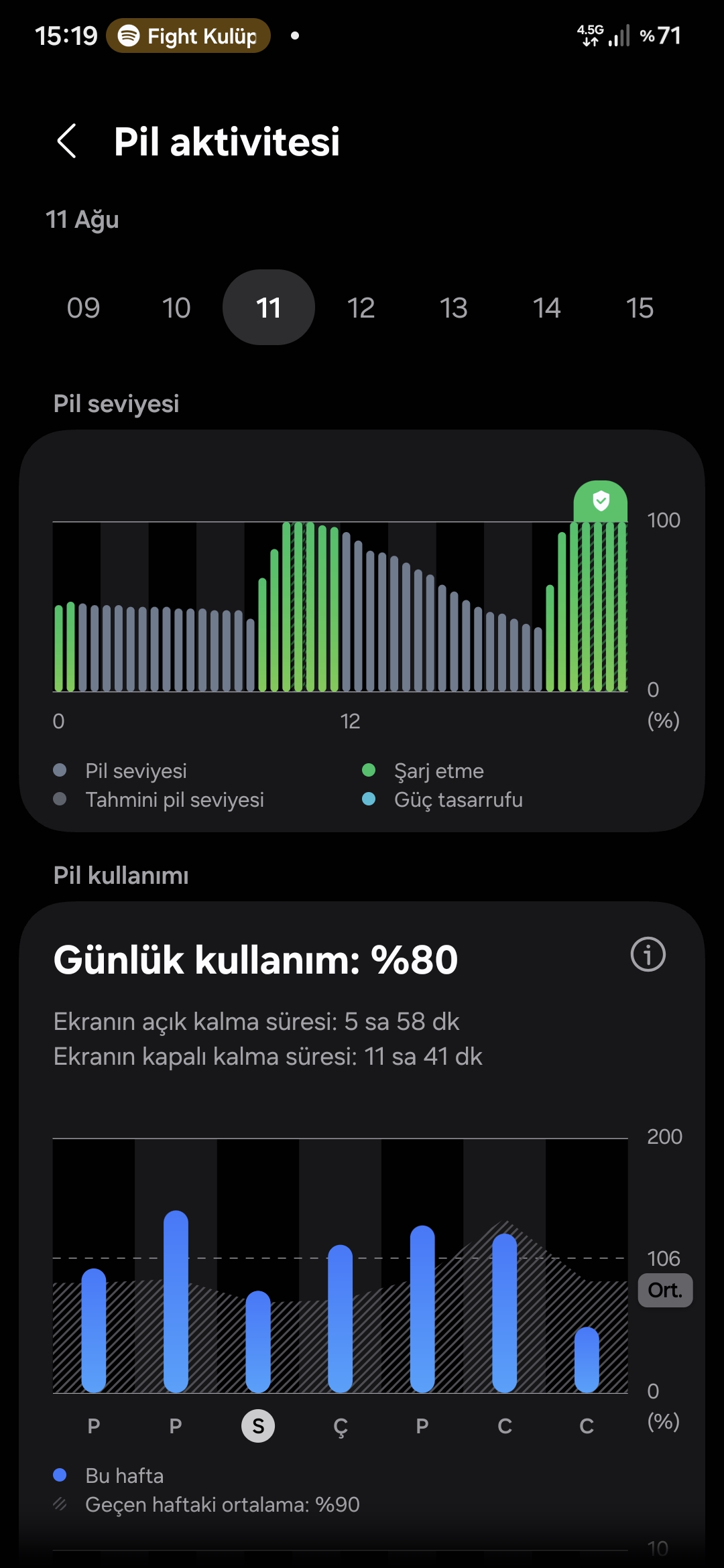Select date 13
Screen dimensions: 724x1568
pos(454,308)
